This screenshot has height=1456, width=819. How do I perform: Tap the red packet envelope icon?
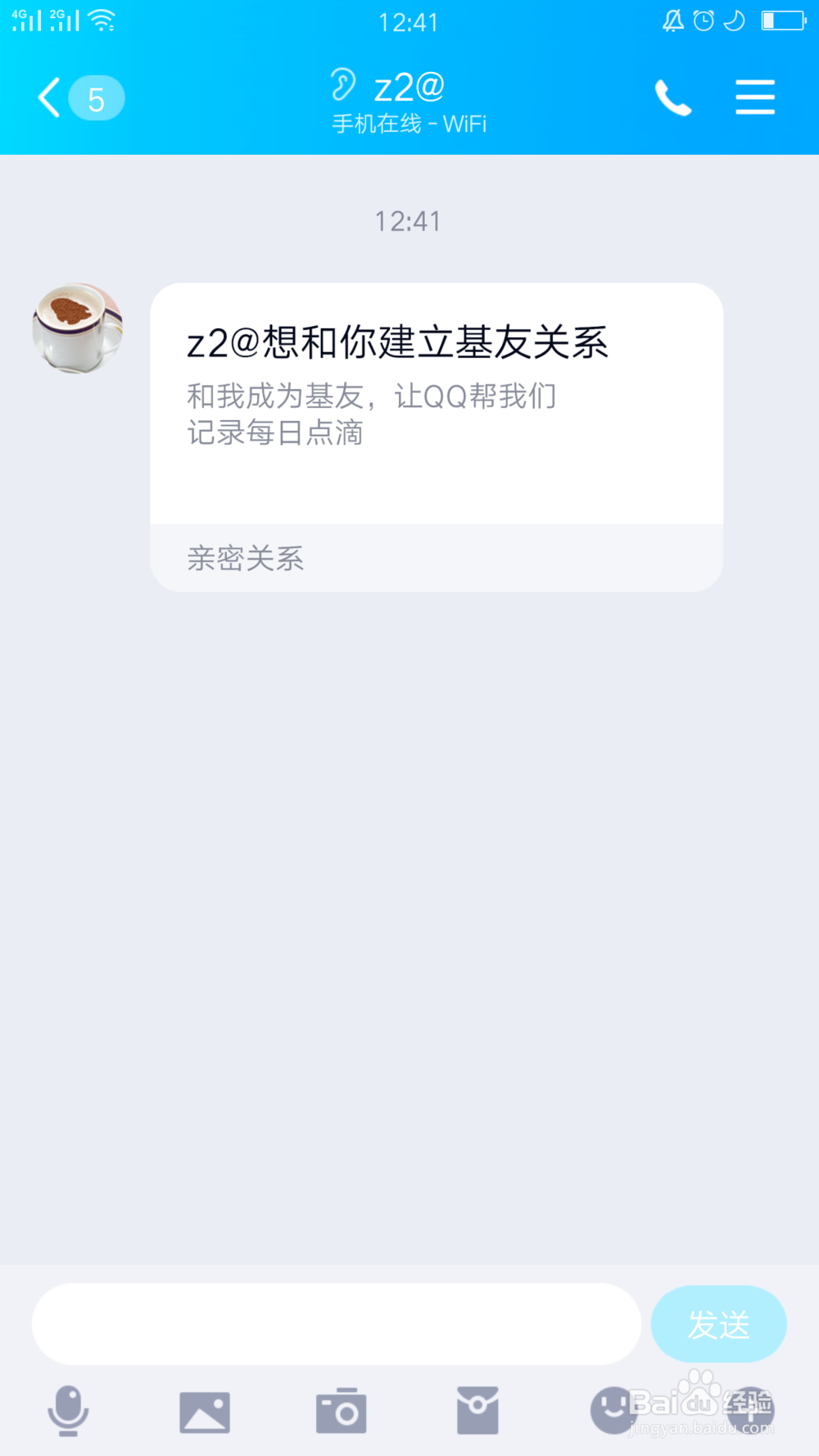click(x=479, y=1410)
